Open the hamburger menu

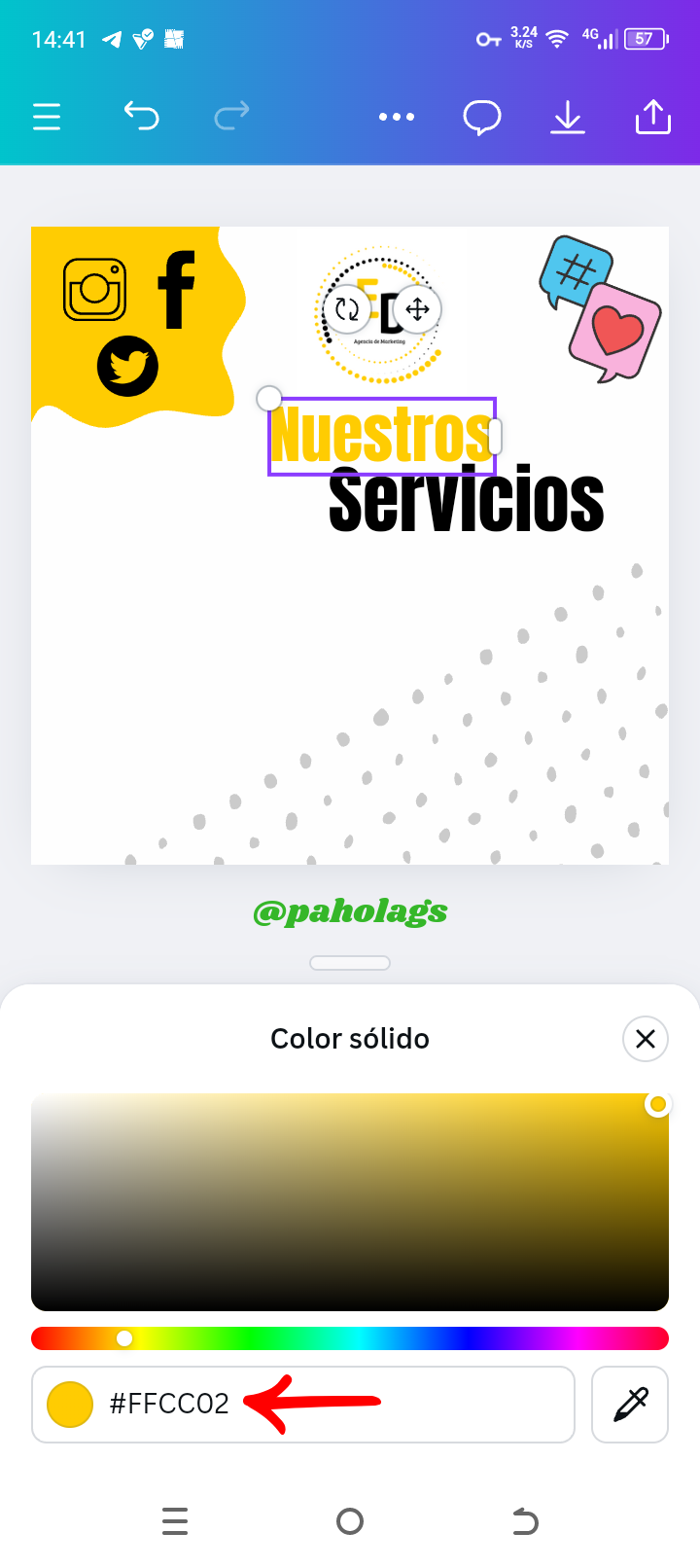(47, 117)
